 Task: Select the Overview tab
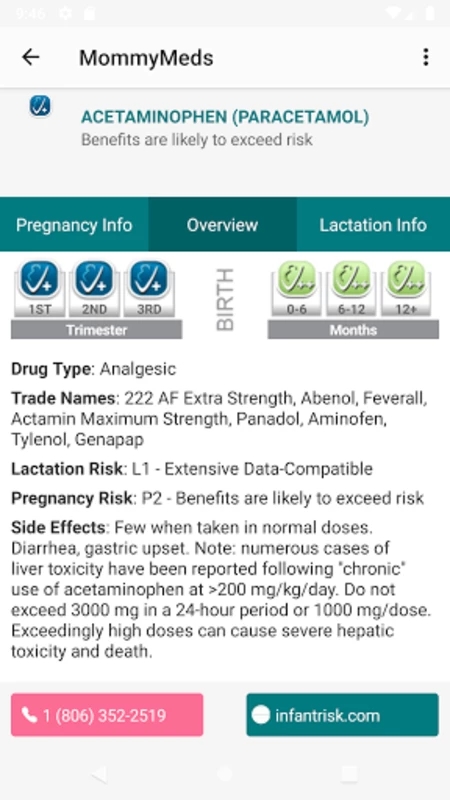[x=222, y=225]
